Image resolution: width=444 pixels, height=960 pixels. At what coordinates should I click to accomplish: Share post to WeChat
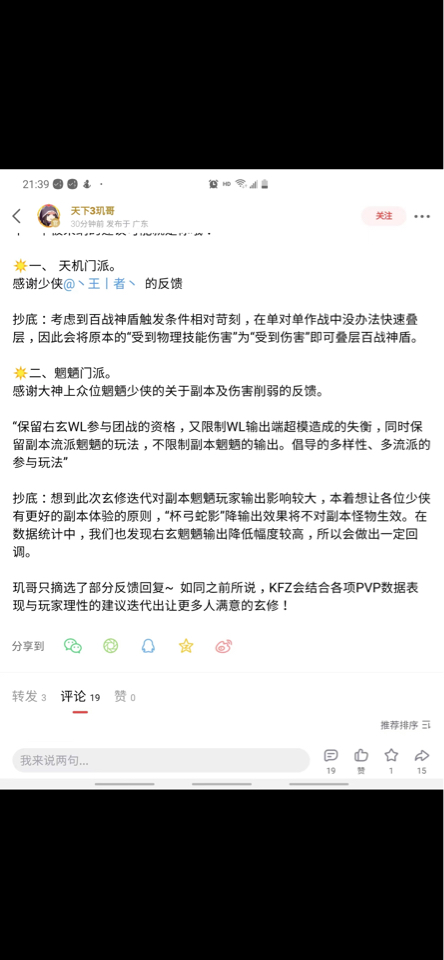click(73, 646)
